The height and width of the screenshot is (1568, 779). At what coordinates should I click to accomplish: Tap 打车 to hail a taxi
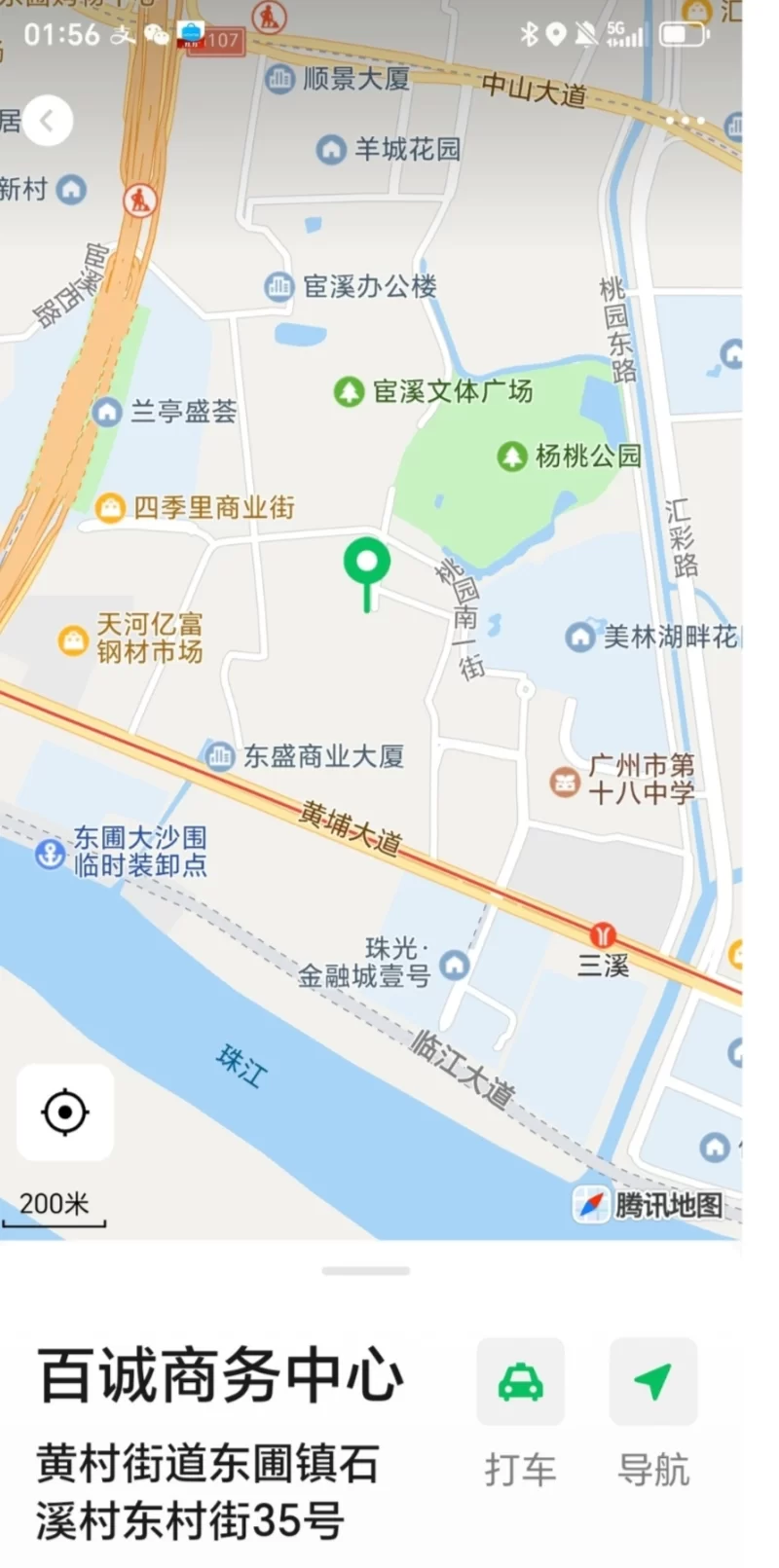coord(520,1381)
